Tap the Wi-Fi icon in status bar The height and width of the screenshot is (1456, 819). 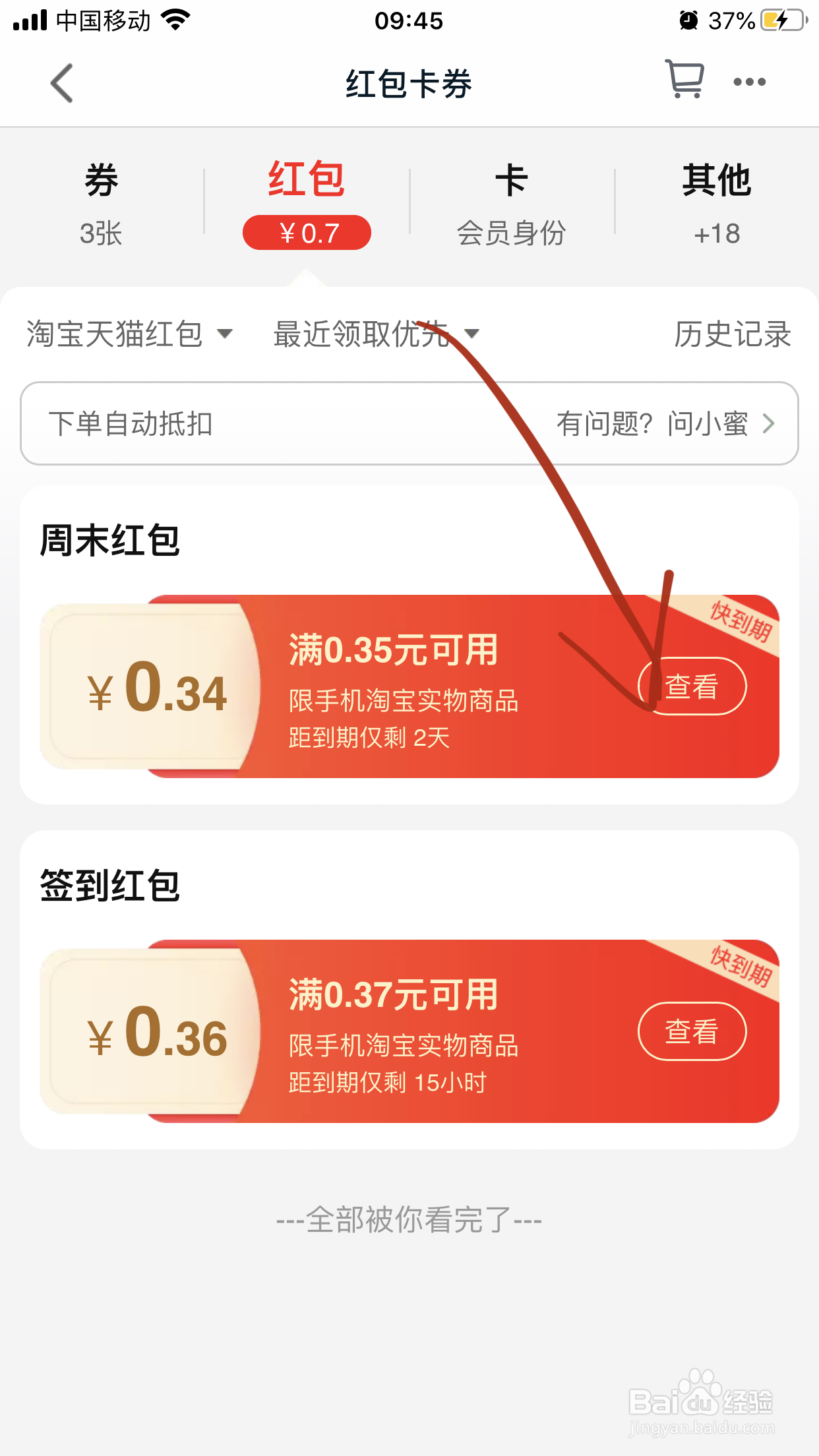175,20
